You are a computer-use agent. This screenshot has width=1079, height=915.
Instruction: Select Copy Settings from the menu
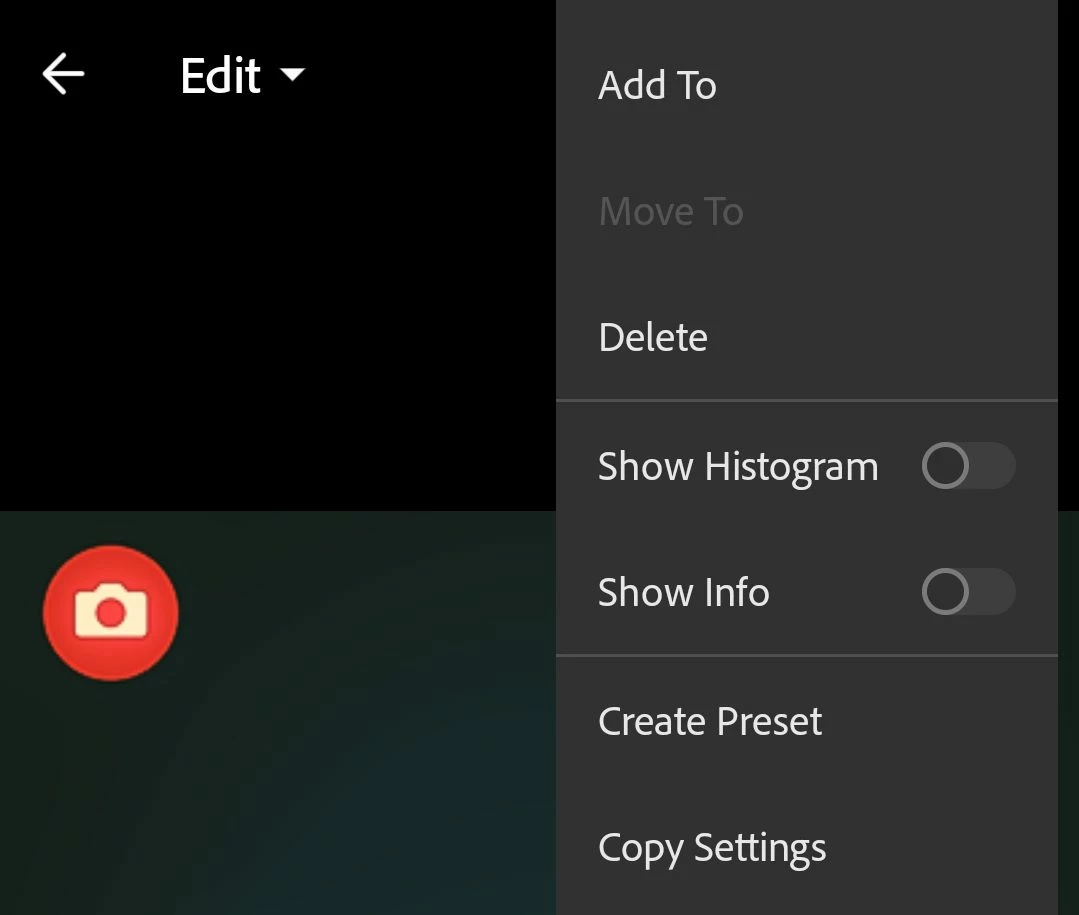point(712,848)
